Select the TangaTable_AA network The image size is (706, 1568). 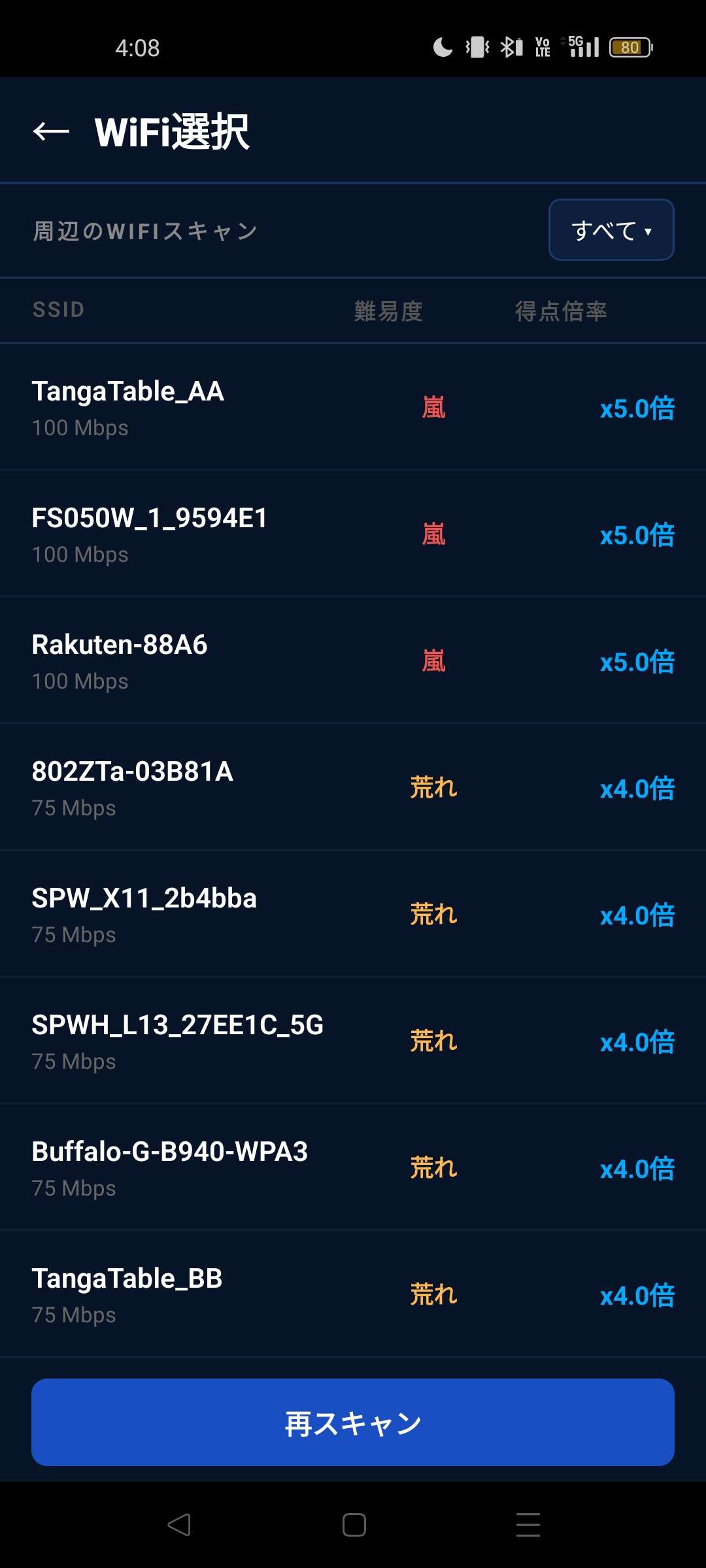353,408
